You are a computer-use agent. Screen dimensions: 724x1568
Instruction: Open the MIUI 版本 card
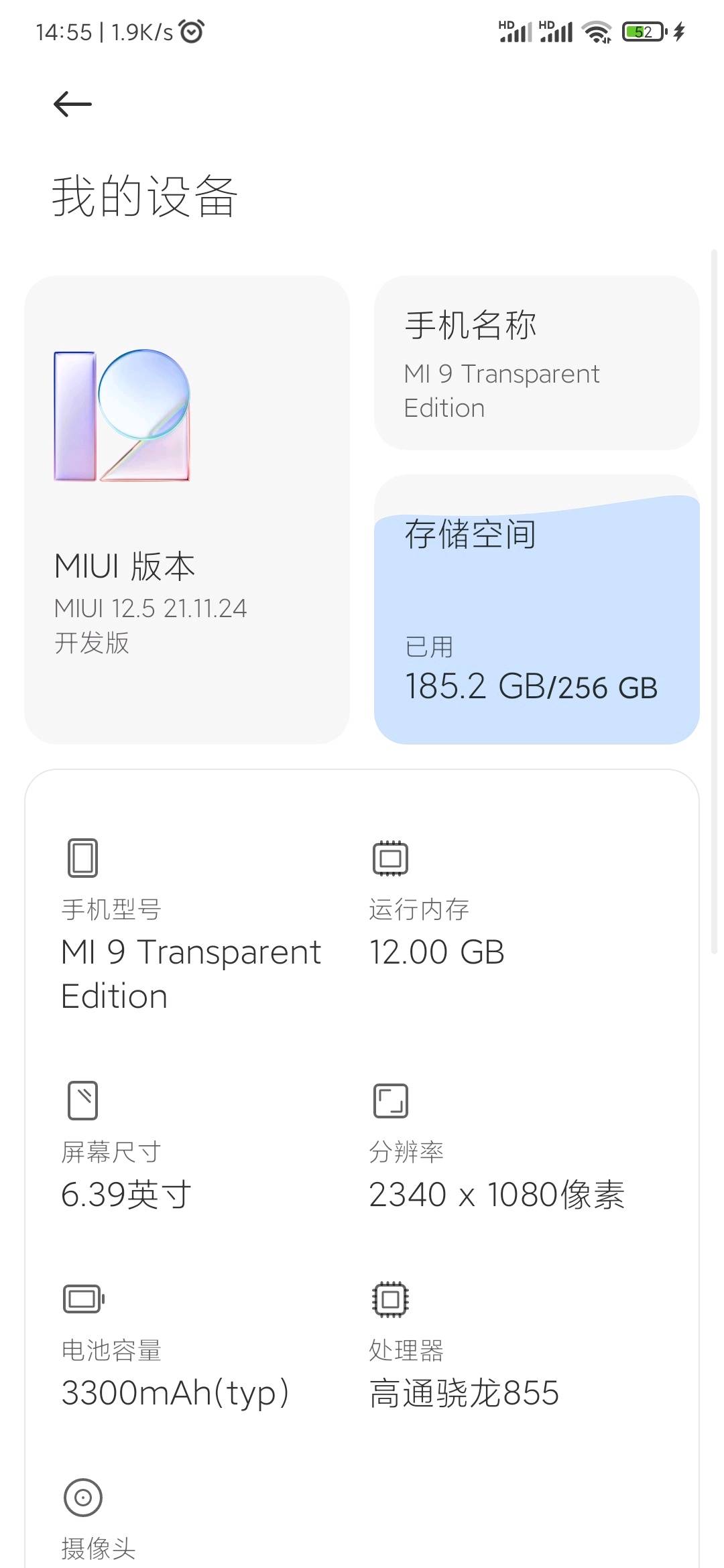[x=187, y=510]
